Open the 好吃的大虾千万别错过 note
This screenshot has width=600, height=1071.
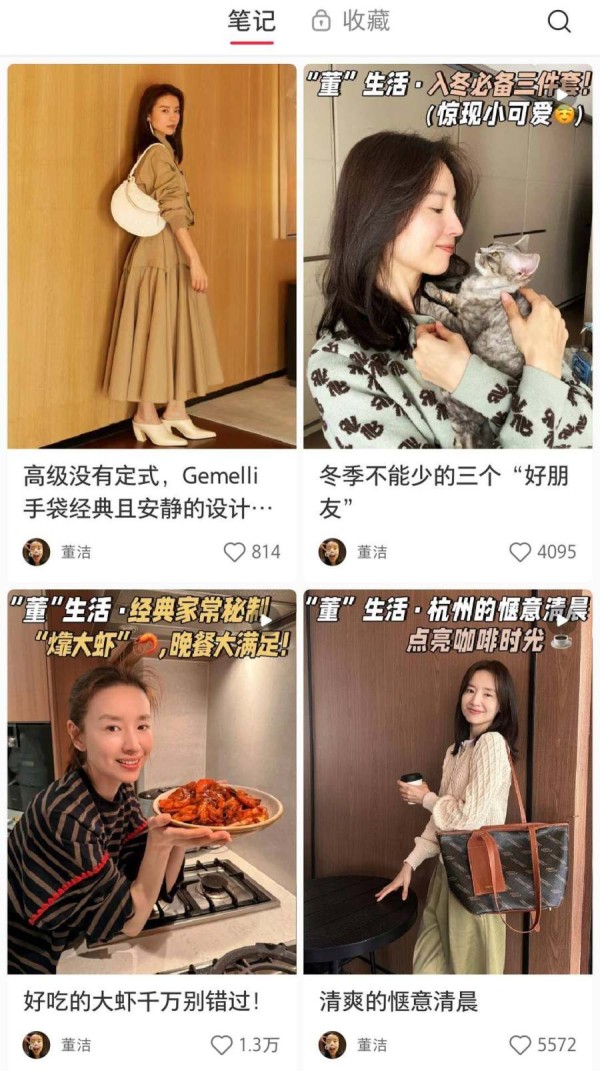(152, 782)
